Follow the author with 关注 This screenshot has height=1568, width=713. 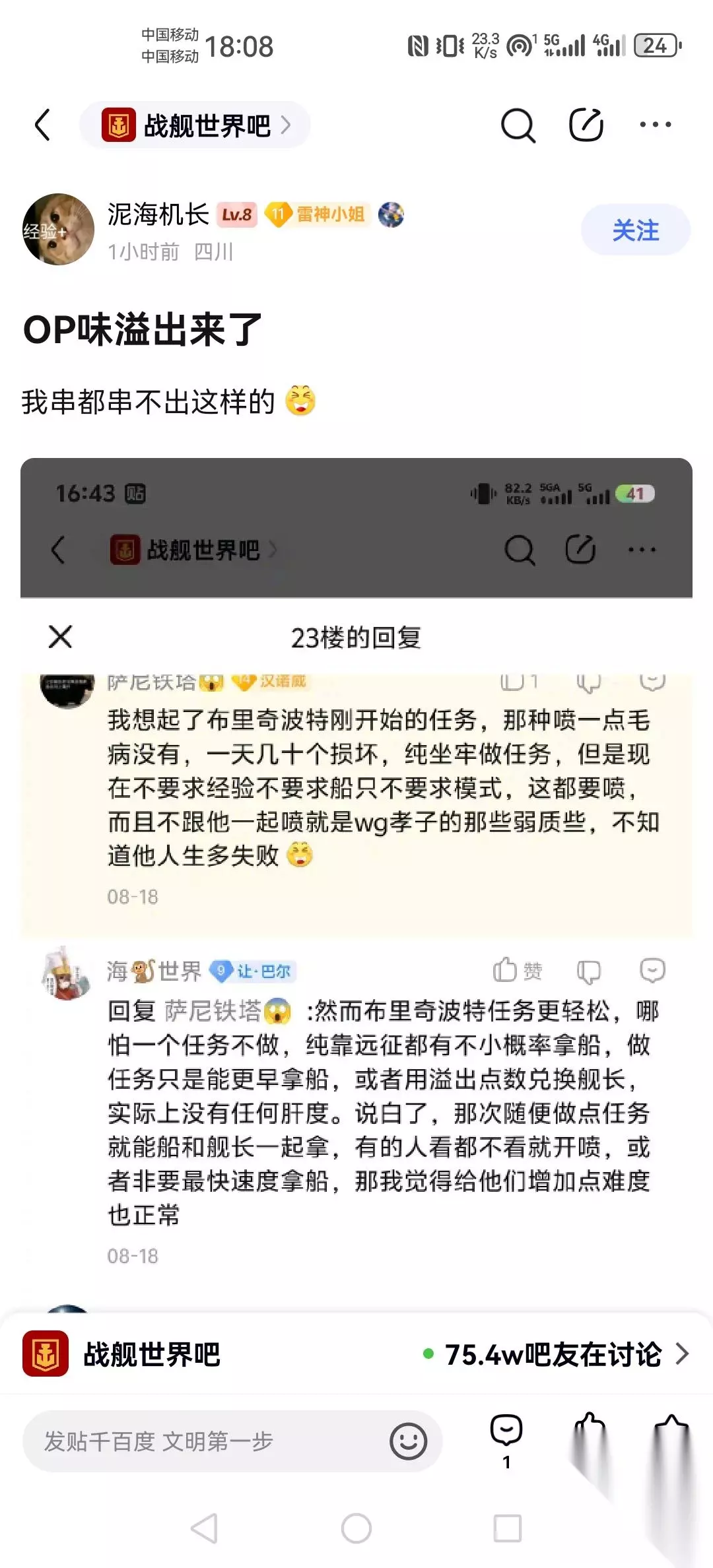[x=636, y=230]
